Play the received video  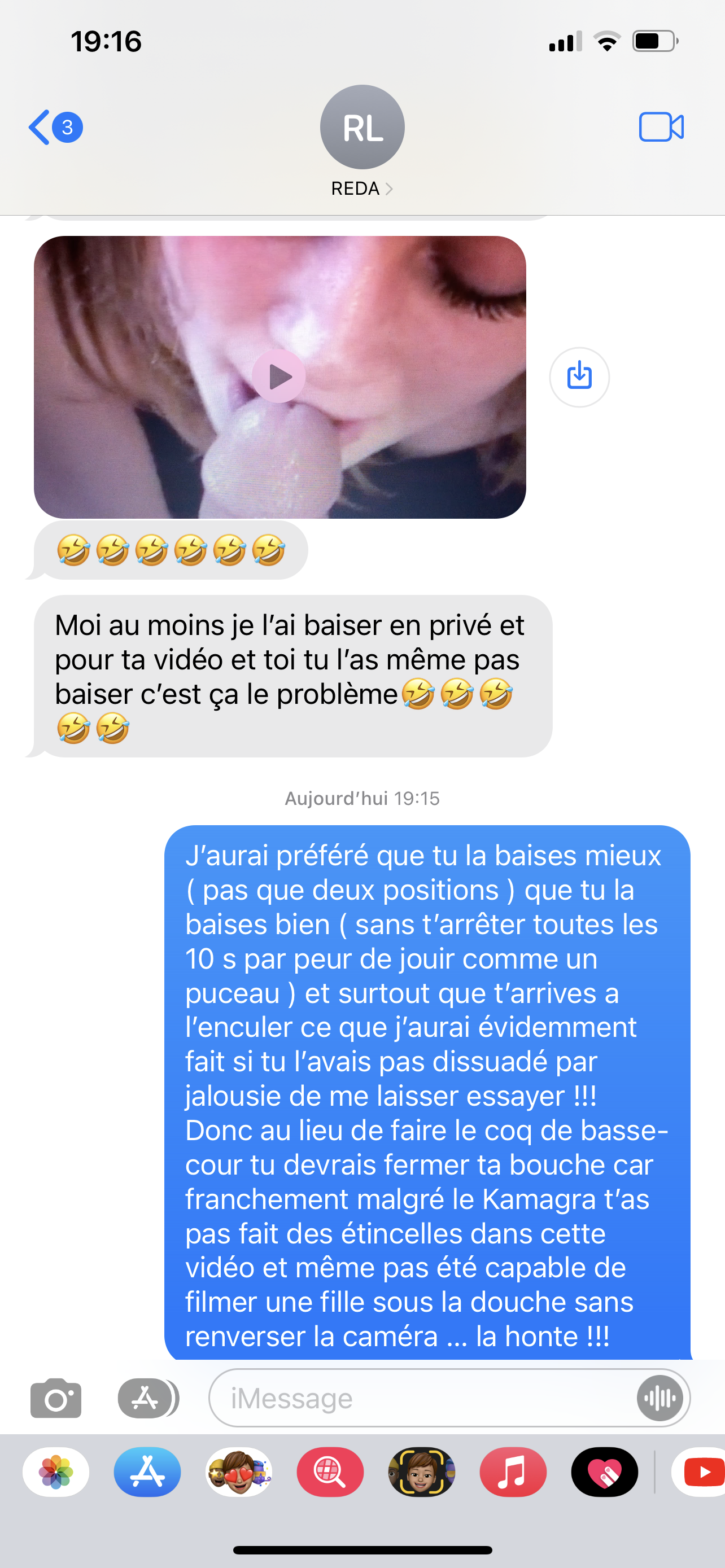point(279,377)
